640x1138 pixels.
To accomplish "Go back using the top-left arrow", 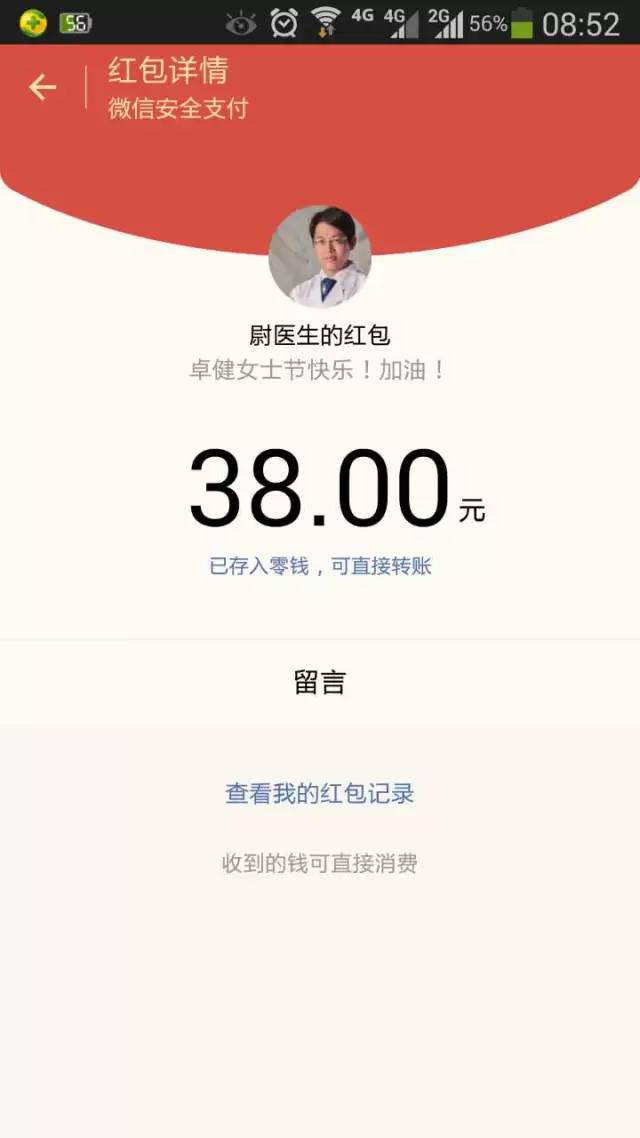I will 43,88.
